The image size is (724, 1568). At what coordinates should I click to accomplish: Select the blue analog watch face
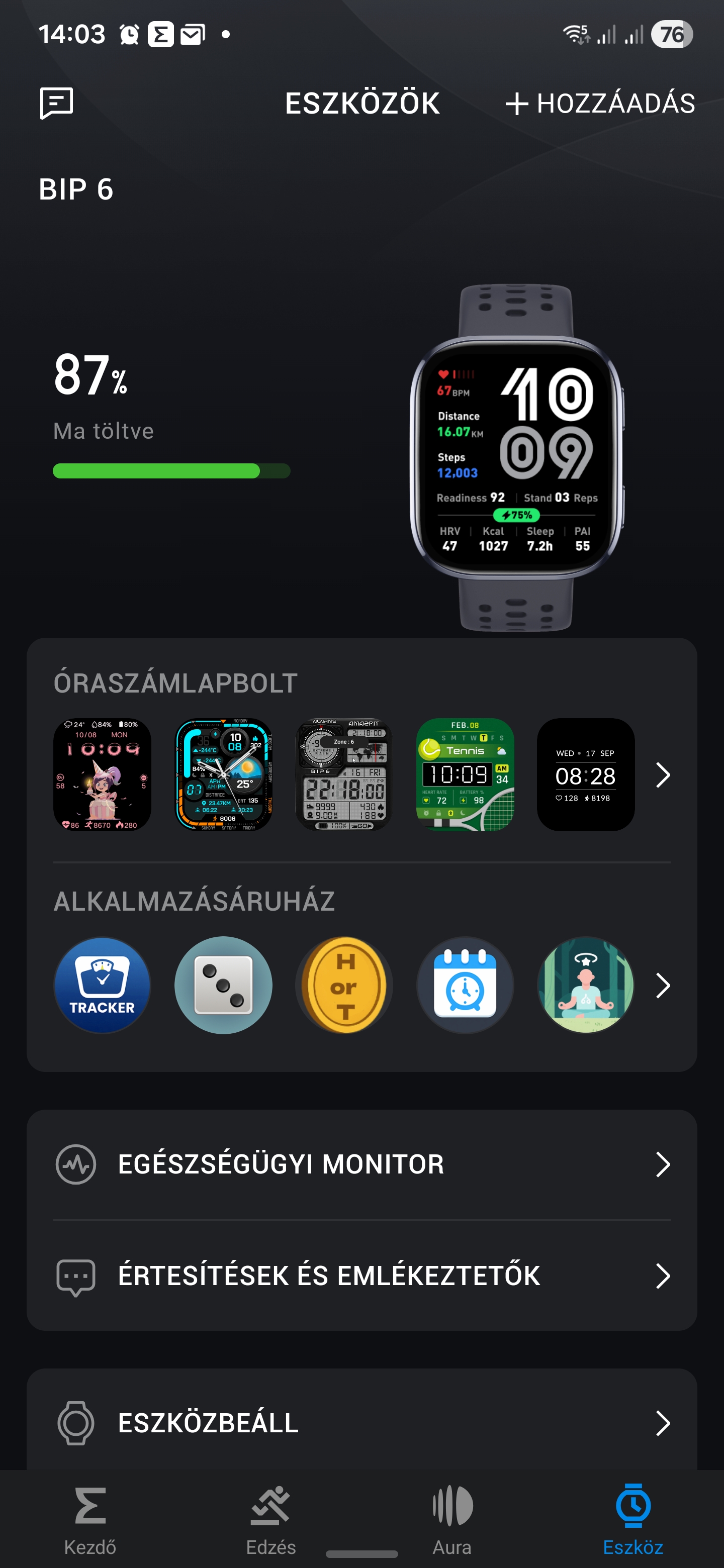(x=223, y=774)
